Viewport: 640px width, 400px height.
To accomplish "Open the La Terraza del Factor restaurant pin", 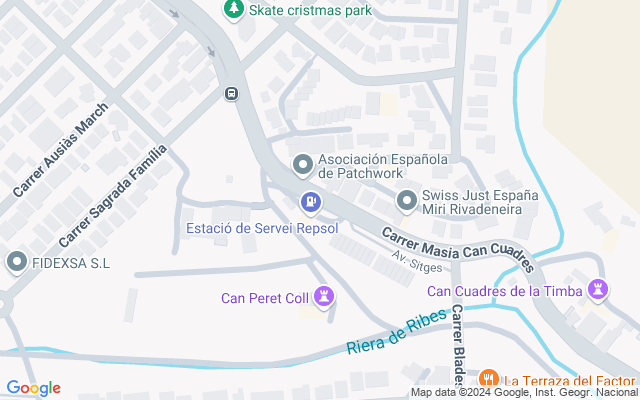I will tap(488, 379).
